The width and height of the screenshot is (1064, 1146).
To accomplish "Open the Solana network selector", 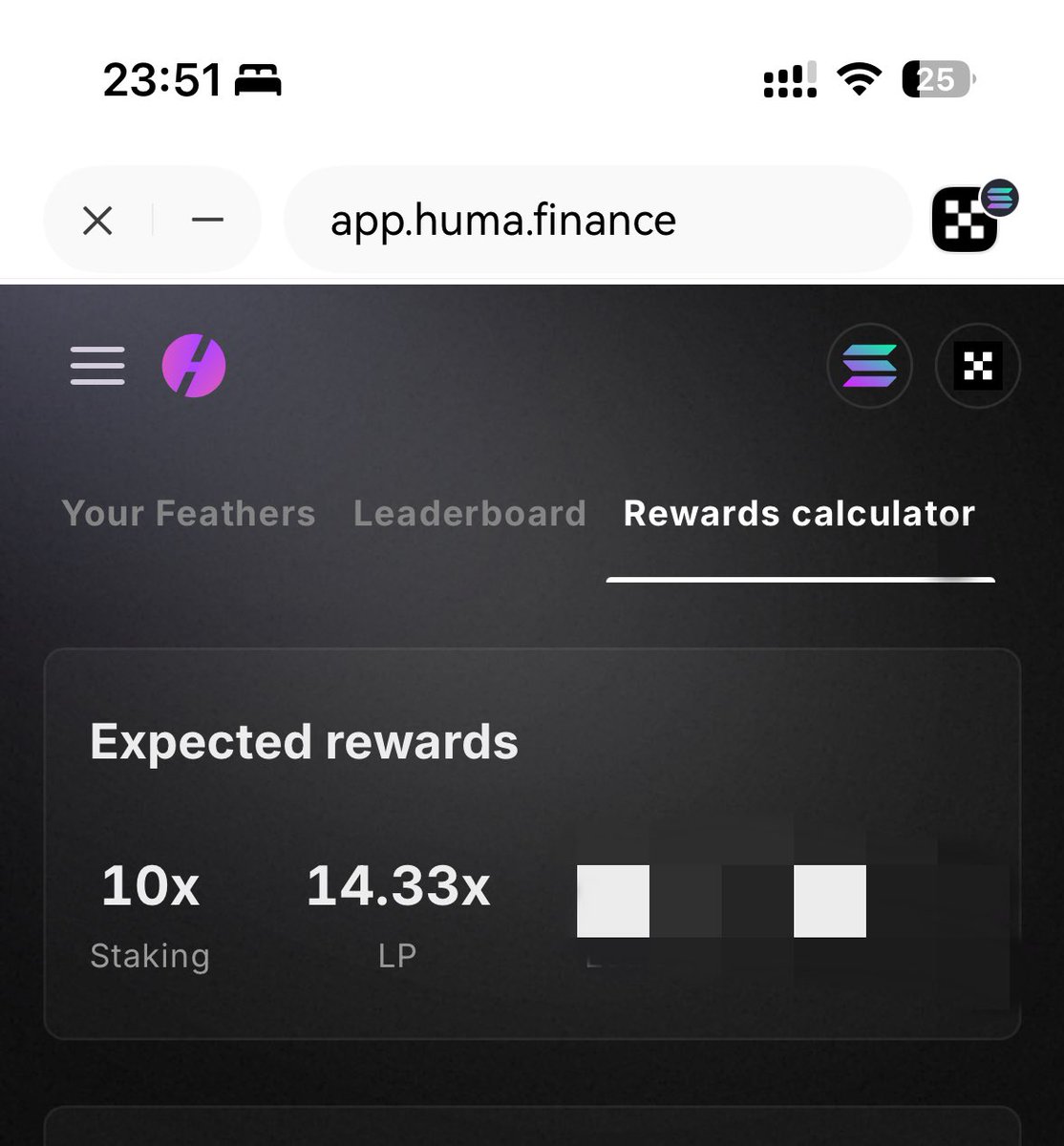I will coord(869,366).
